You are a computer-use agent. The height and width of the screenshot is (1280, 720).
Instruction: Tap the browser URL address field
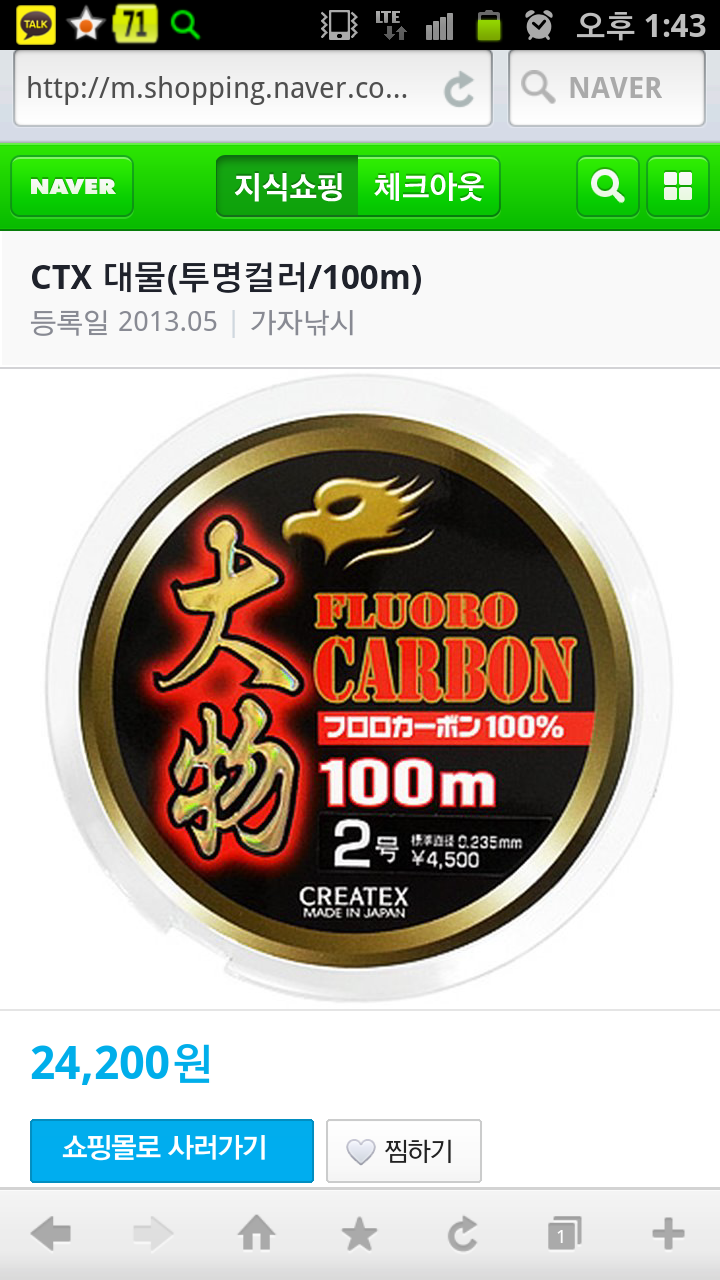[252, 88]
